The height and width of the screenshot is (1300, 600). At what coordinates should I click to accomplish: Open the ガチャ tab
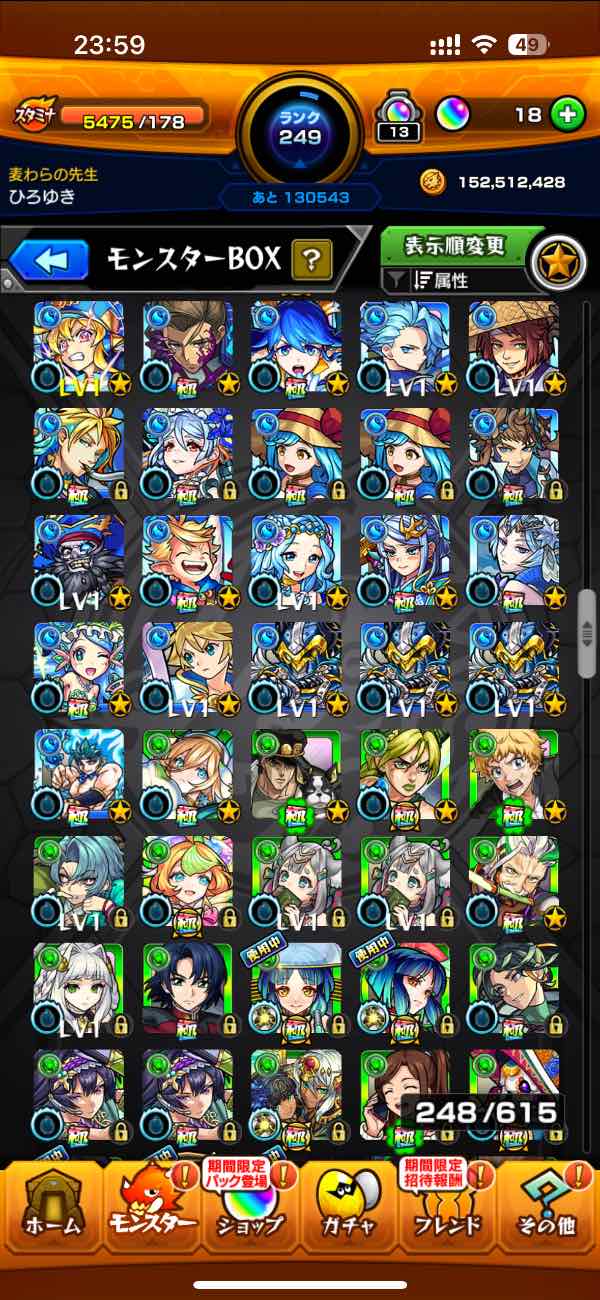click(348, 1208)
